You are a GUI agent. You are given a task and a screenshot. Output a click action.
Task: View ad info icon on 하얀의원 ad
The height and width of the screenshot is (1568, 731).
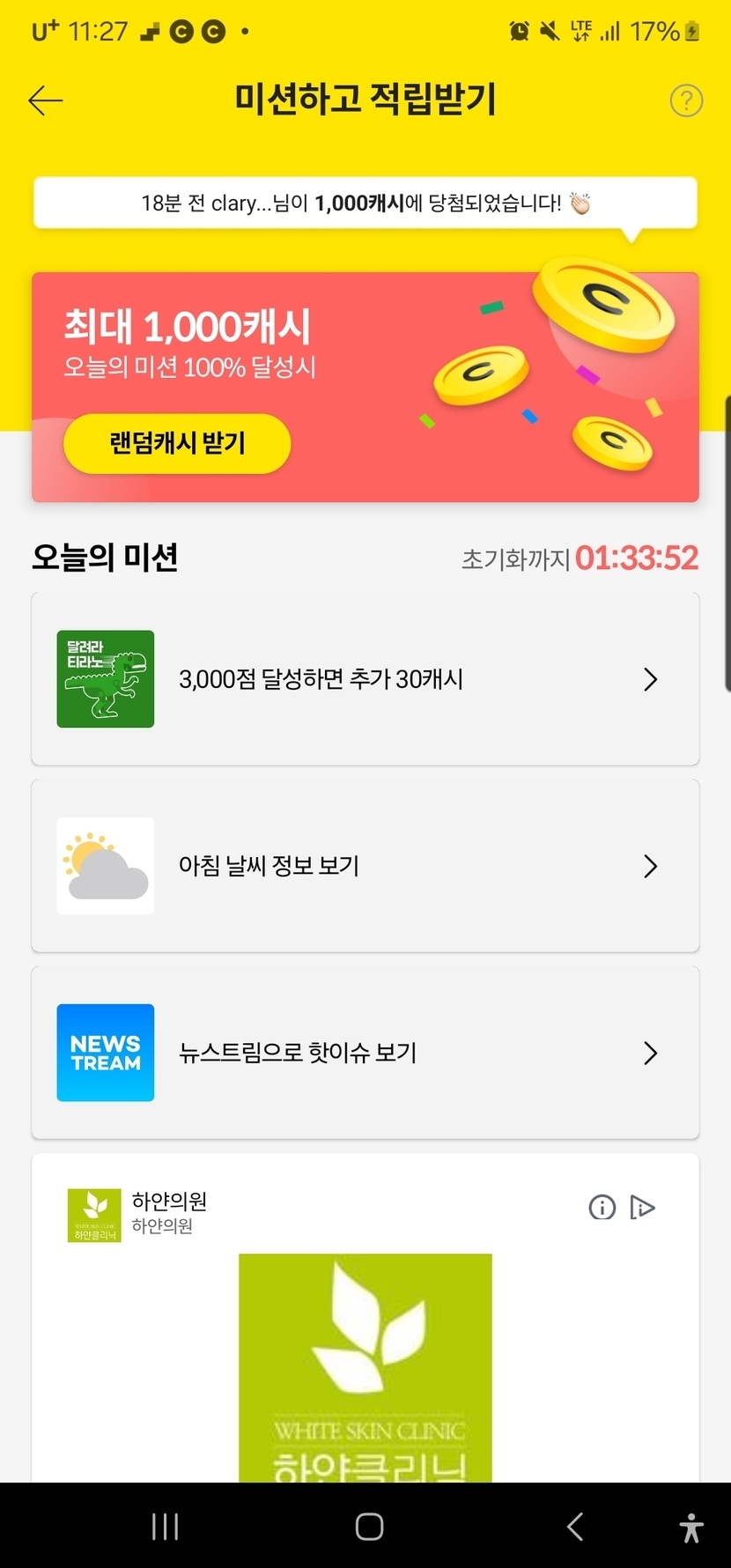coord(602,1207)
